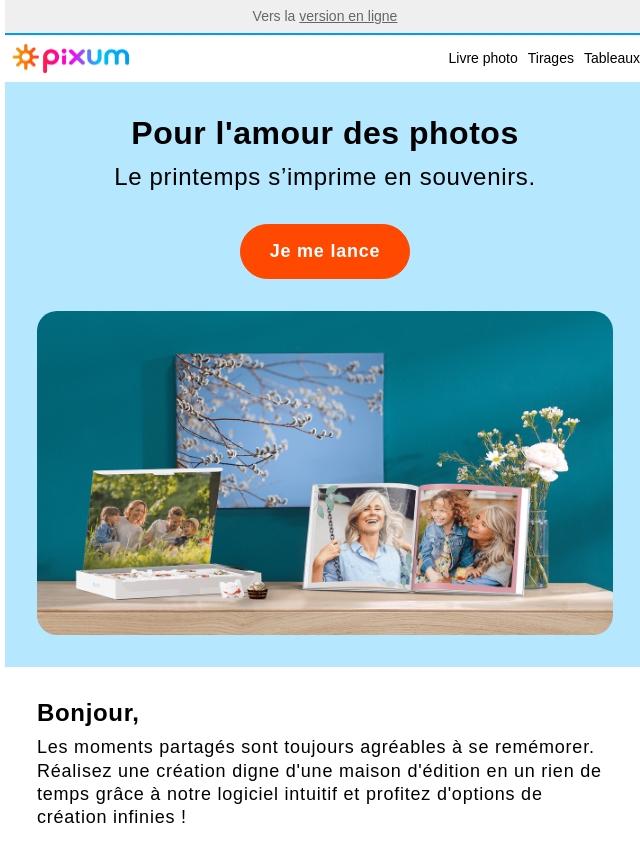The image size is (640, 854).
Task: Open the Livre photo link
Action: pyautogui.click(x=482, y=58)
